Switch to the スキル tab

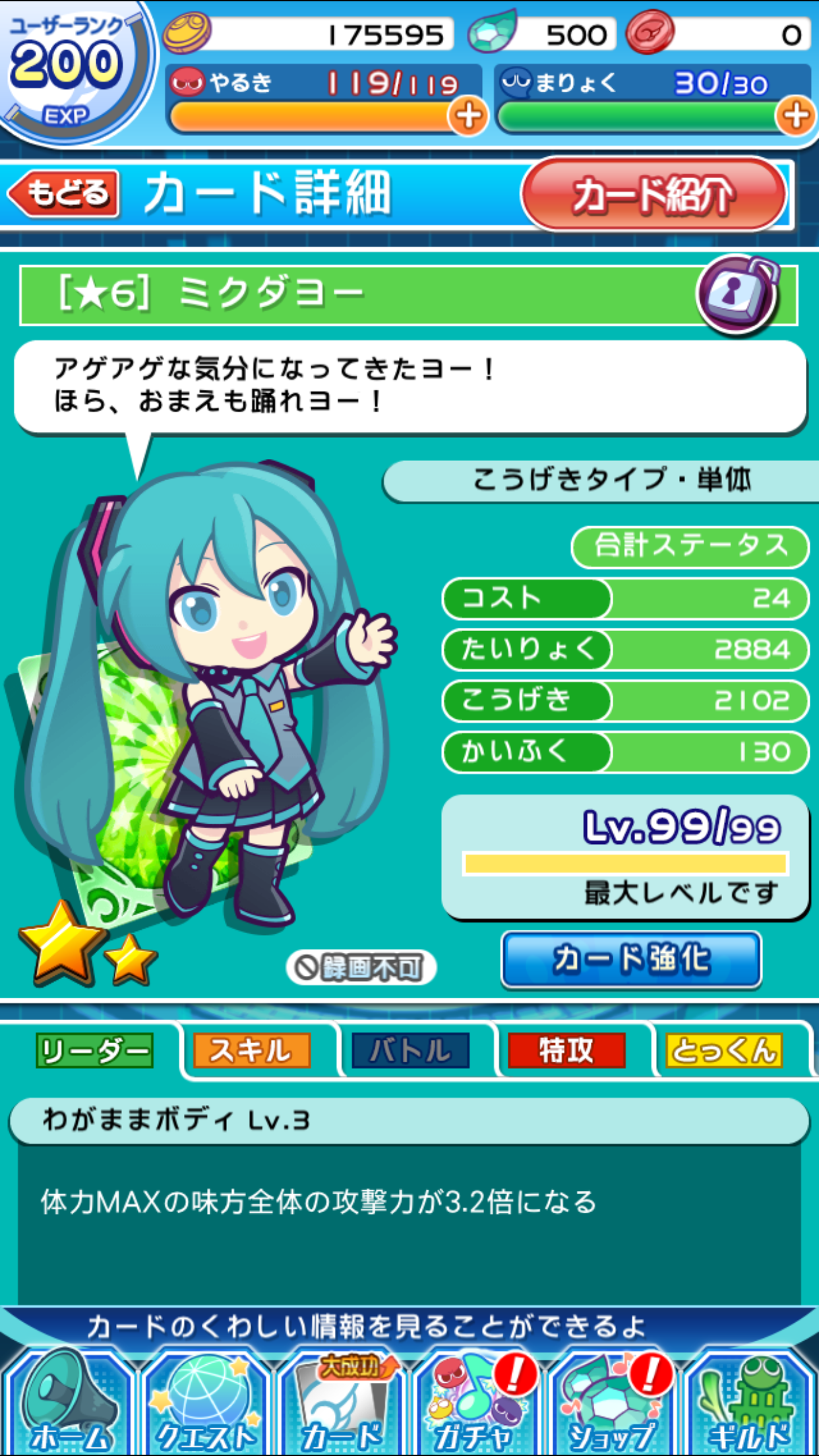pos(251,1050)
